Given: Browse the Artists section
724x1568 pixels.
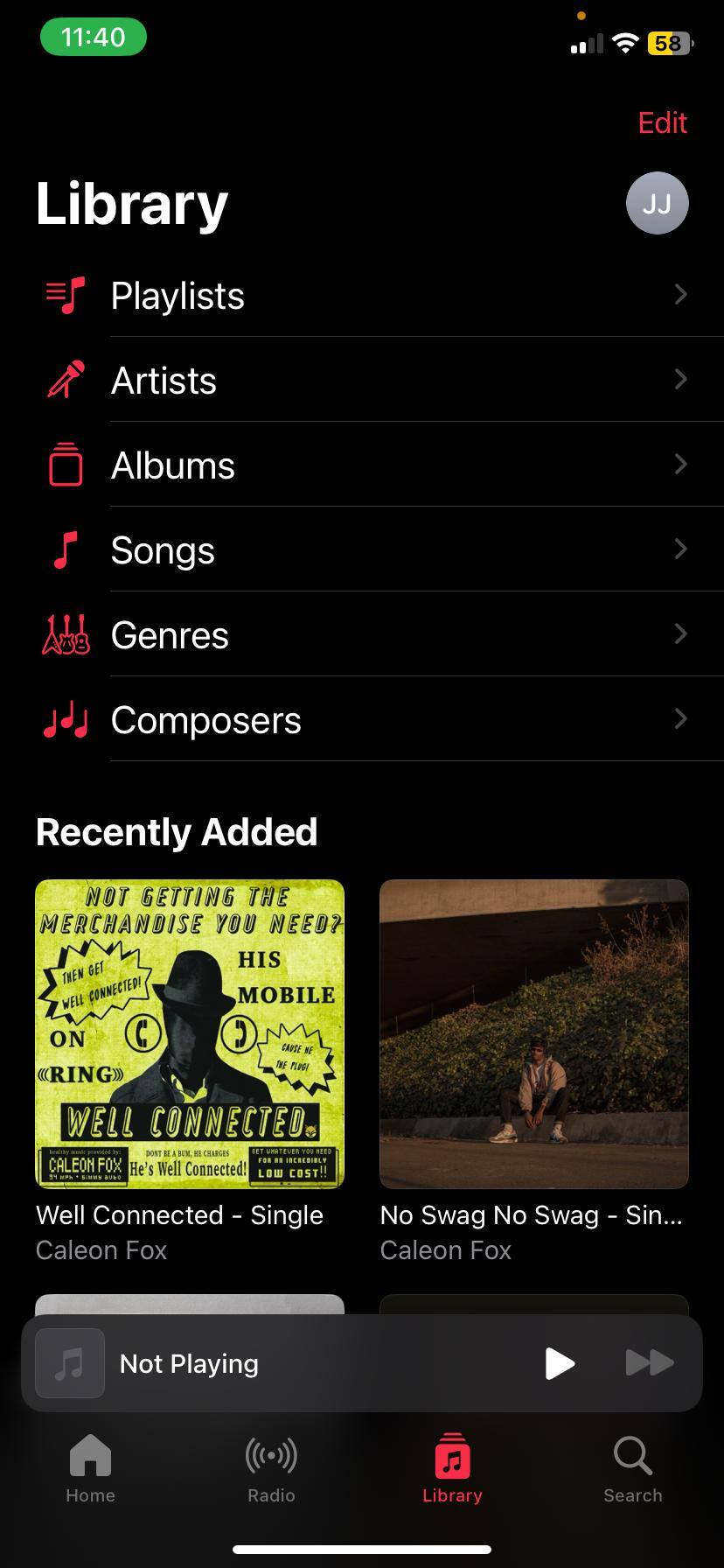Looking at the screenshot, I should coord(362,381).
